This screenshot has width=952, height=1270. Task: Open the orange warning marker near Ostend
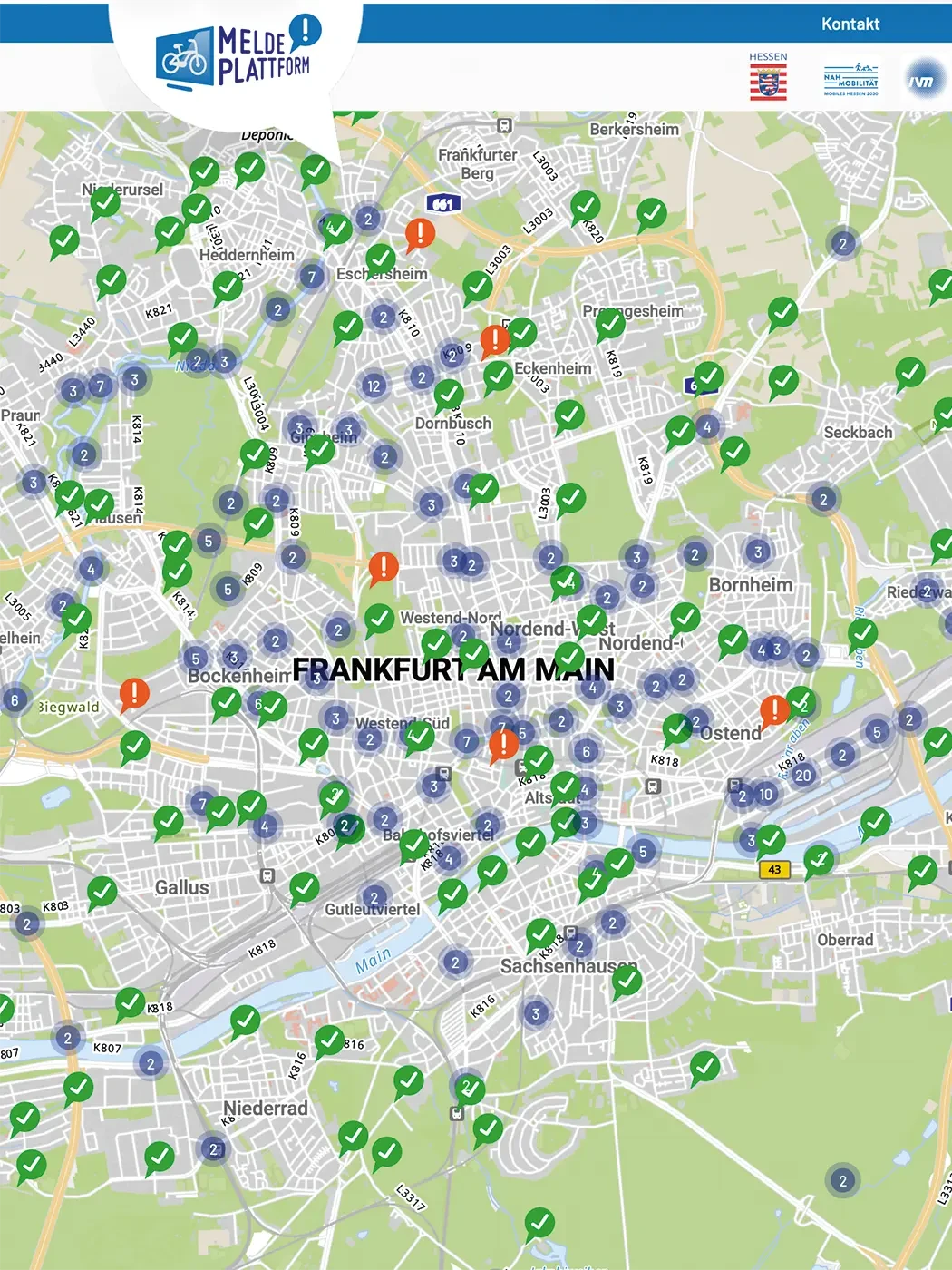(774, 708)
